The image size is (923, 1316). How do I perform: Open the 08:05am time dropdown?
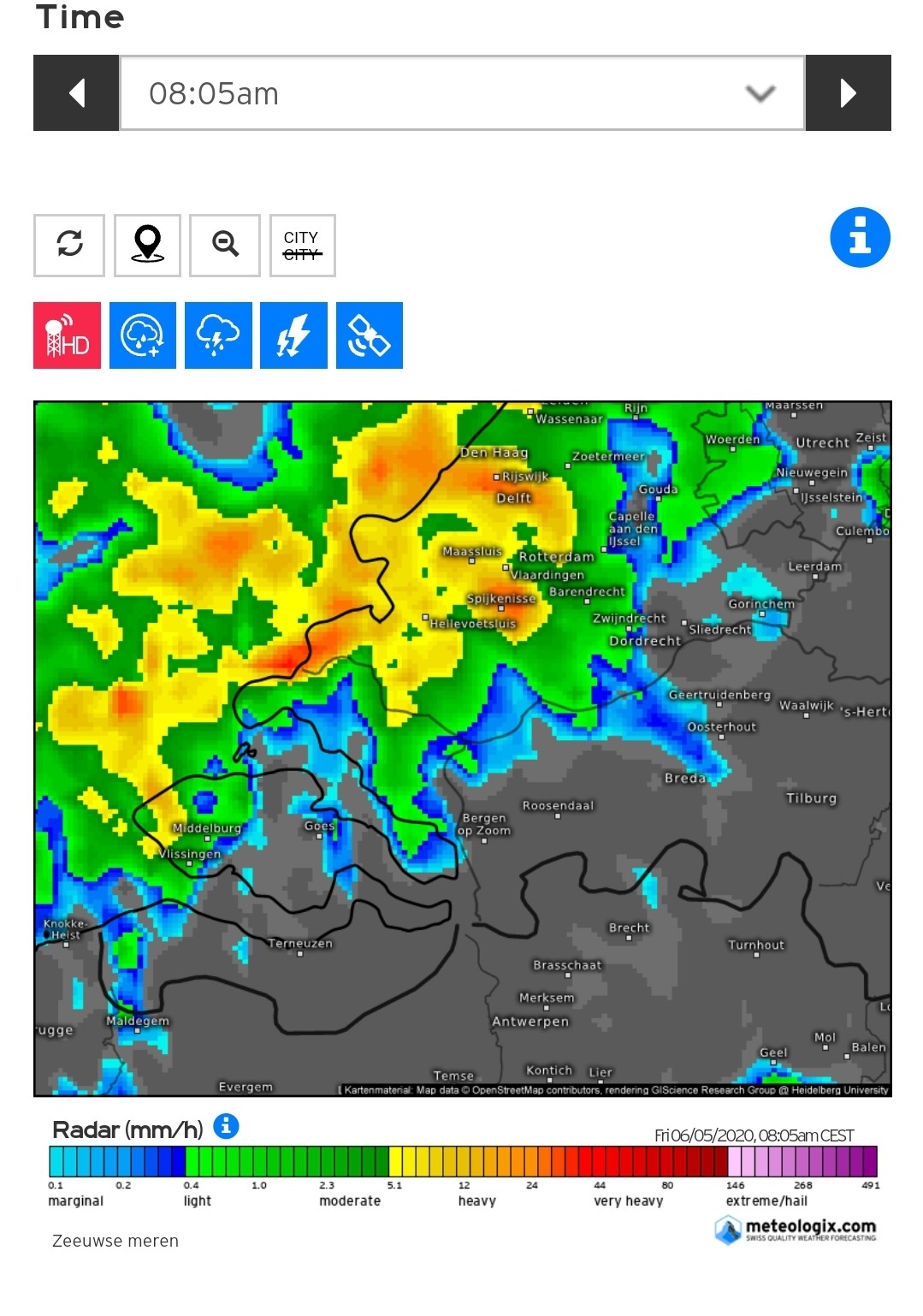pos(462,93)
